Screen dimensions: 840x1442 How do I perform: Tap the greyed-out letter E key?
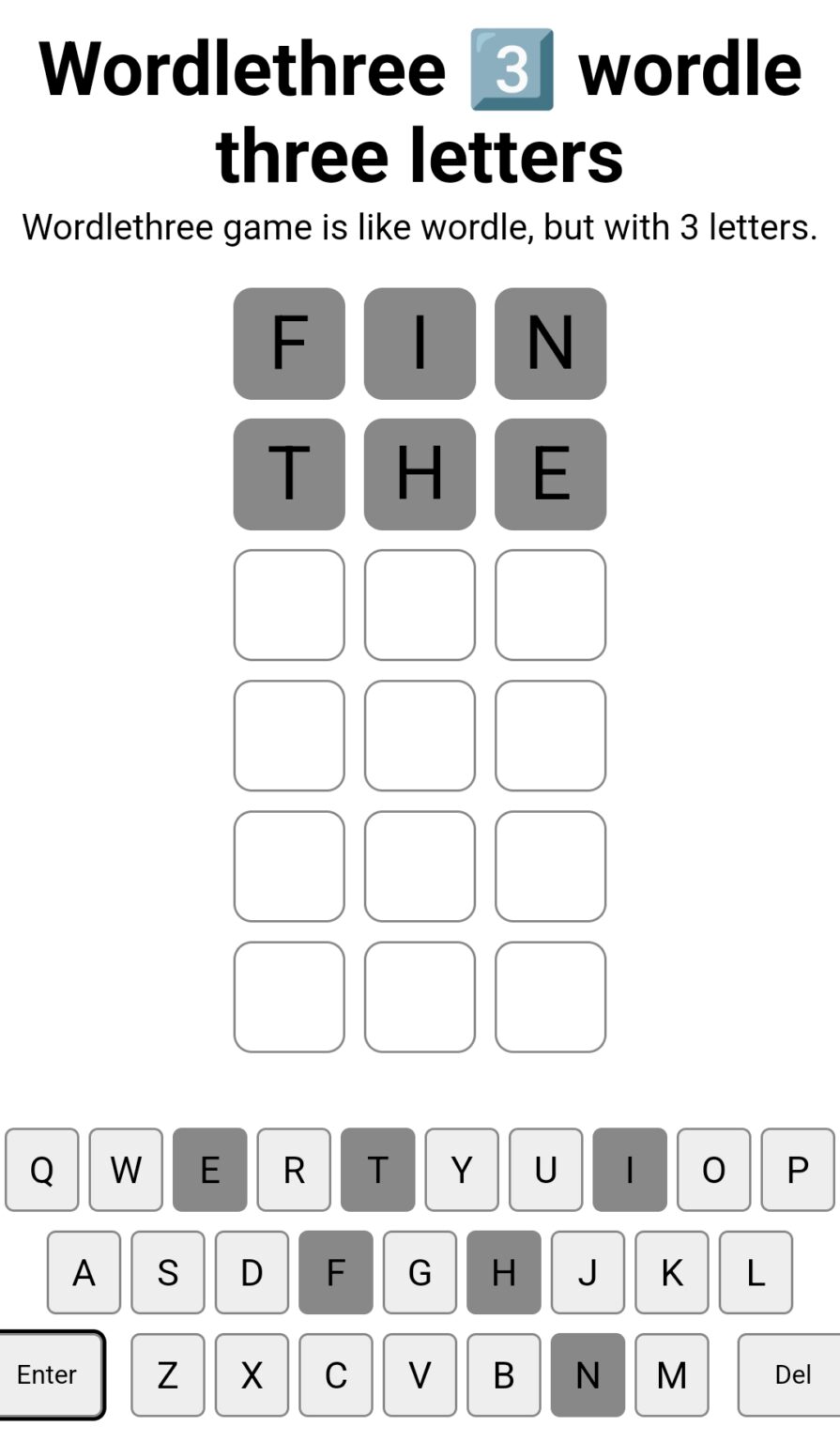pyautogui.click(x=210, y=1170)
